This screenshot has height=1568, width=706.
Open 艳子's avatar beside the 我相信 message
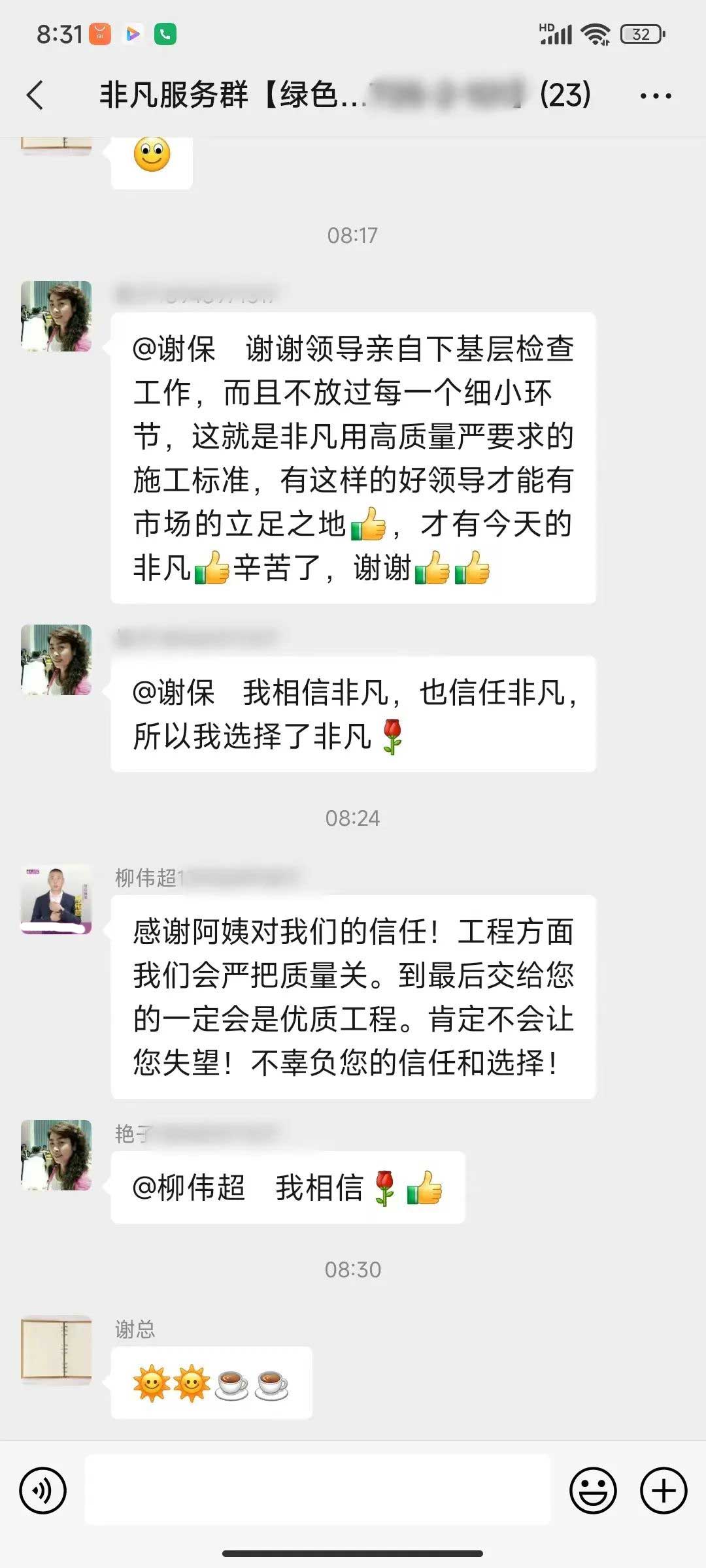56,1155
